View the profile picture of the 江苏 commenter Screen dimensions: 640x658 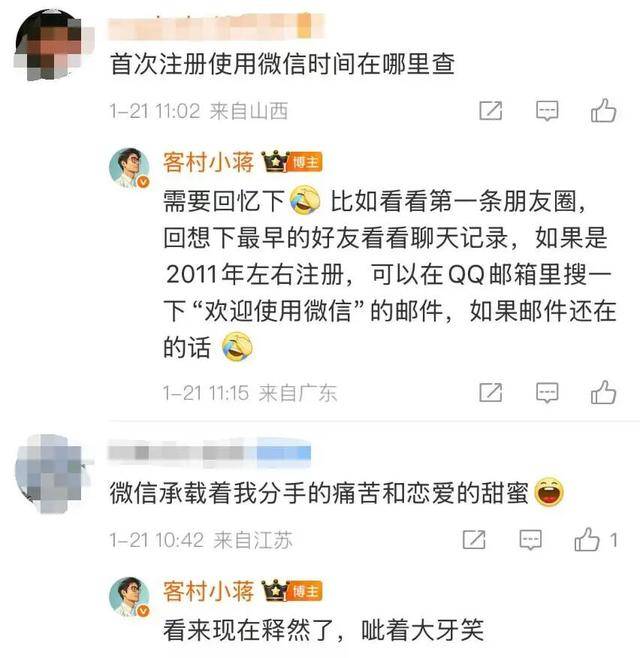50,471
